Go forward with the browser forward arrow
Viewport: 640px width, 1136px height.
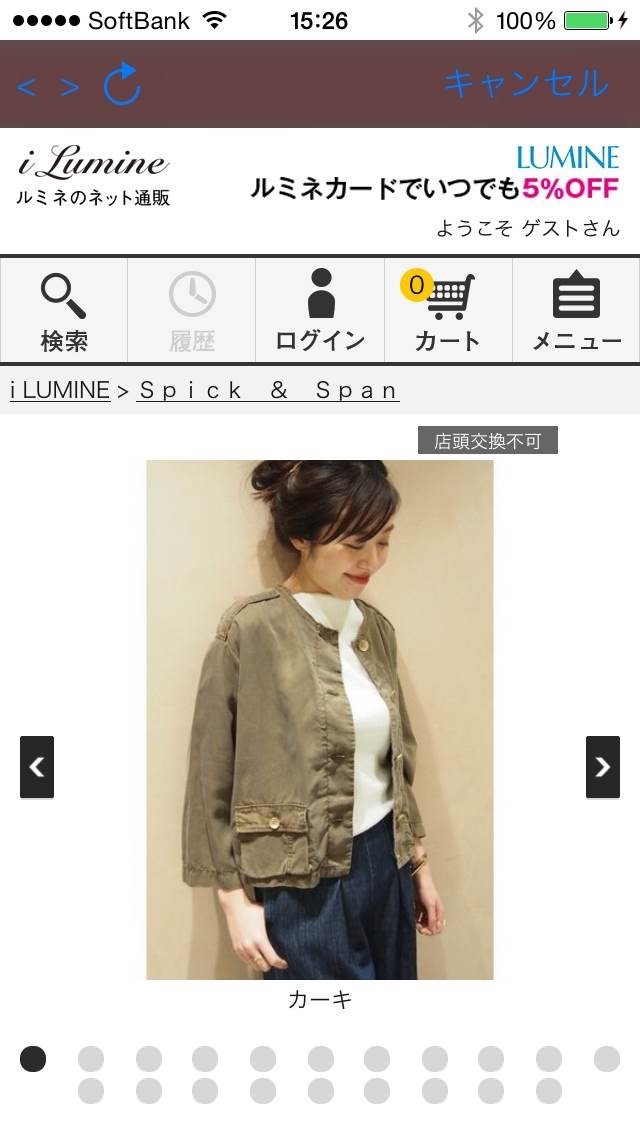coord(69,86)
